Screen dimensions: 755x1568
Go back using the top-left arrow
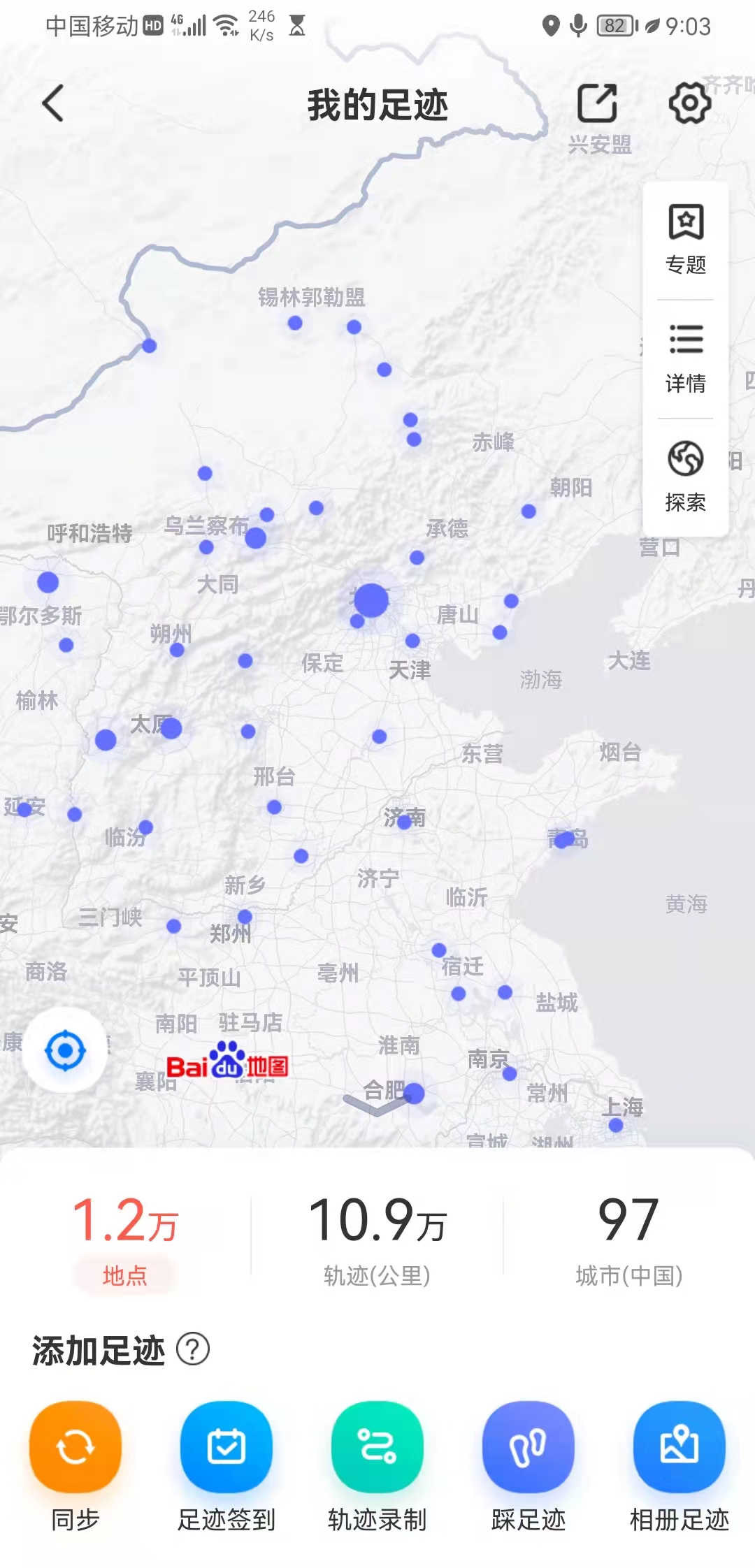53,103
